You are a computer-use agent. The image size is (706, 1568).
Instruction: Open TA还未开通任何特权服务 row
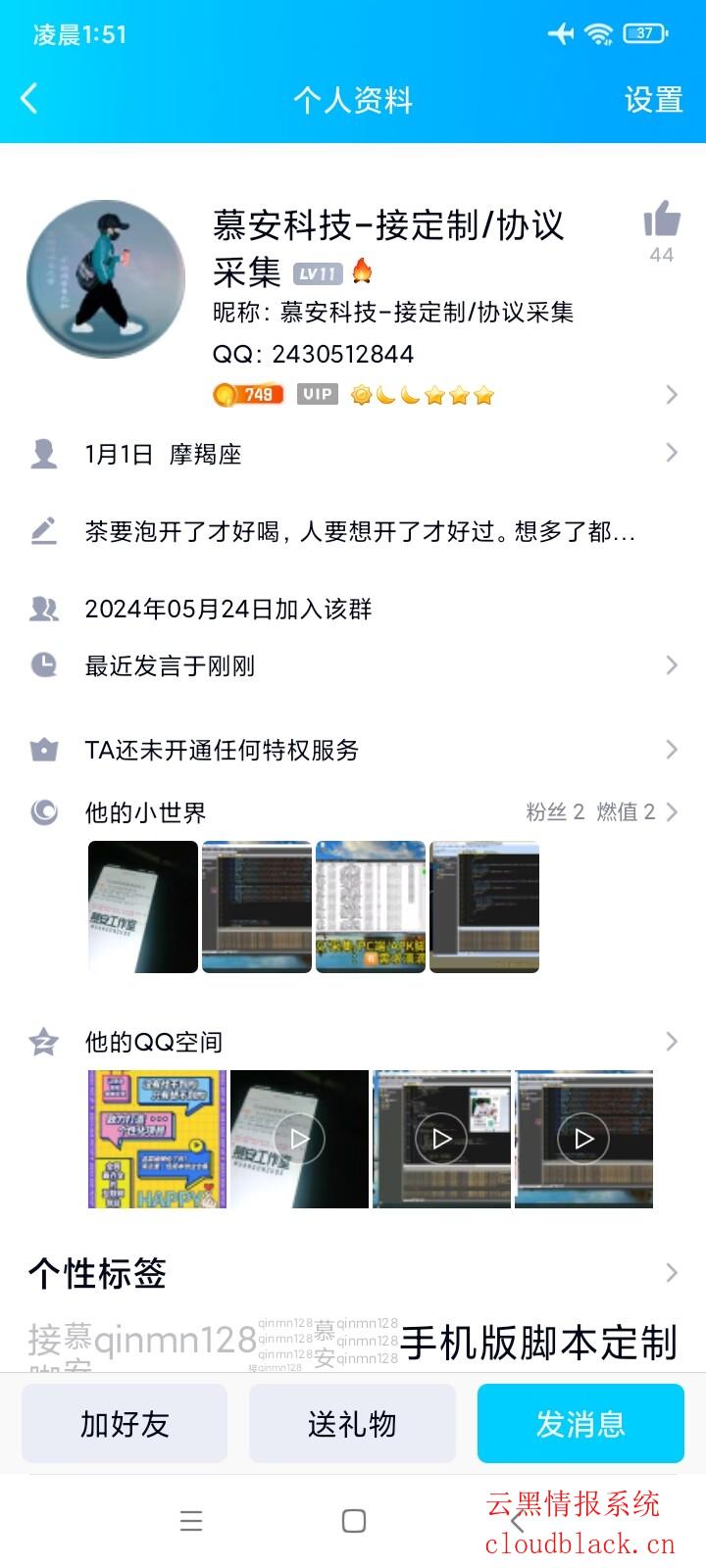353,750
